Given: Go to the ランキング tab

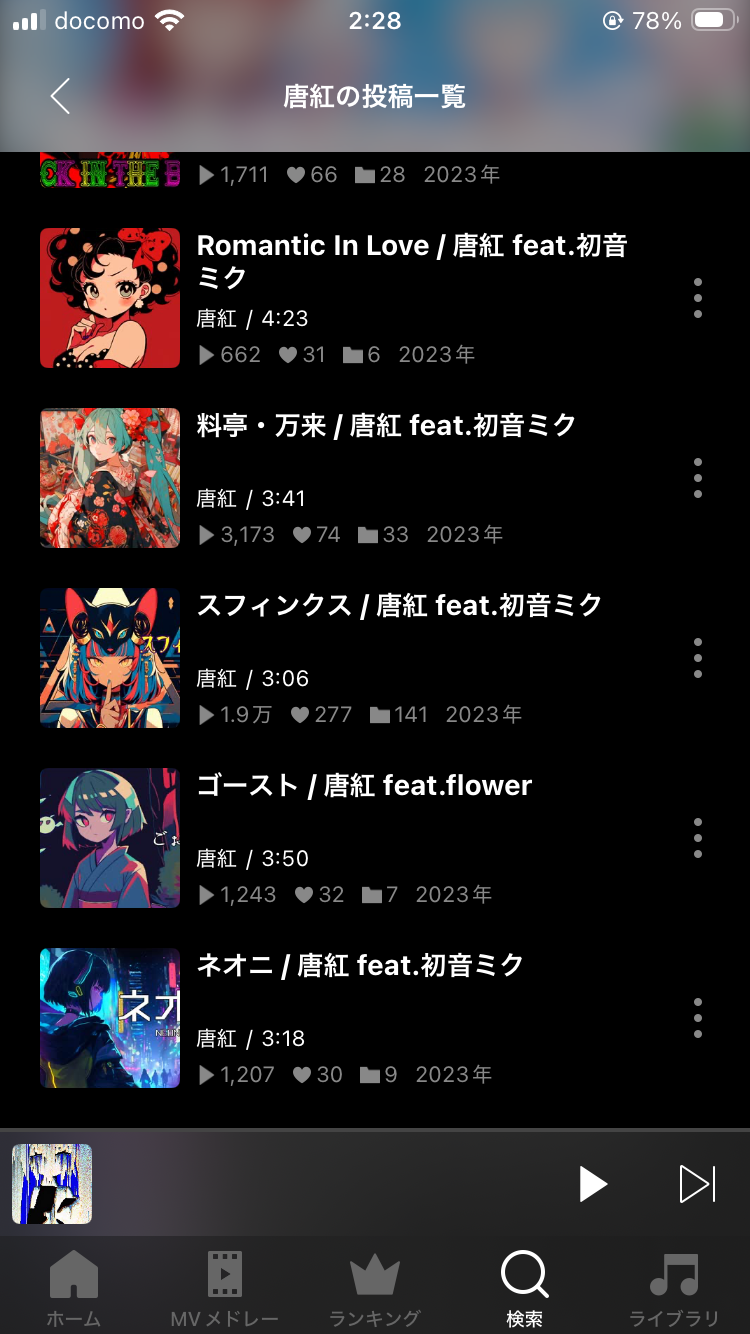Looking at the screenshot, I should [374, 1290].
